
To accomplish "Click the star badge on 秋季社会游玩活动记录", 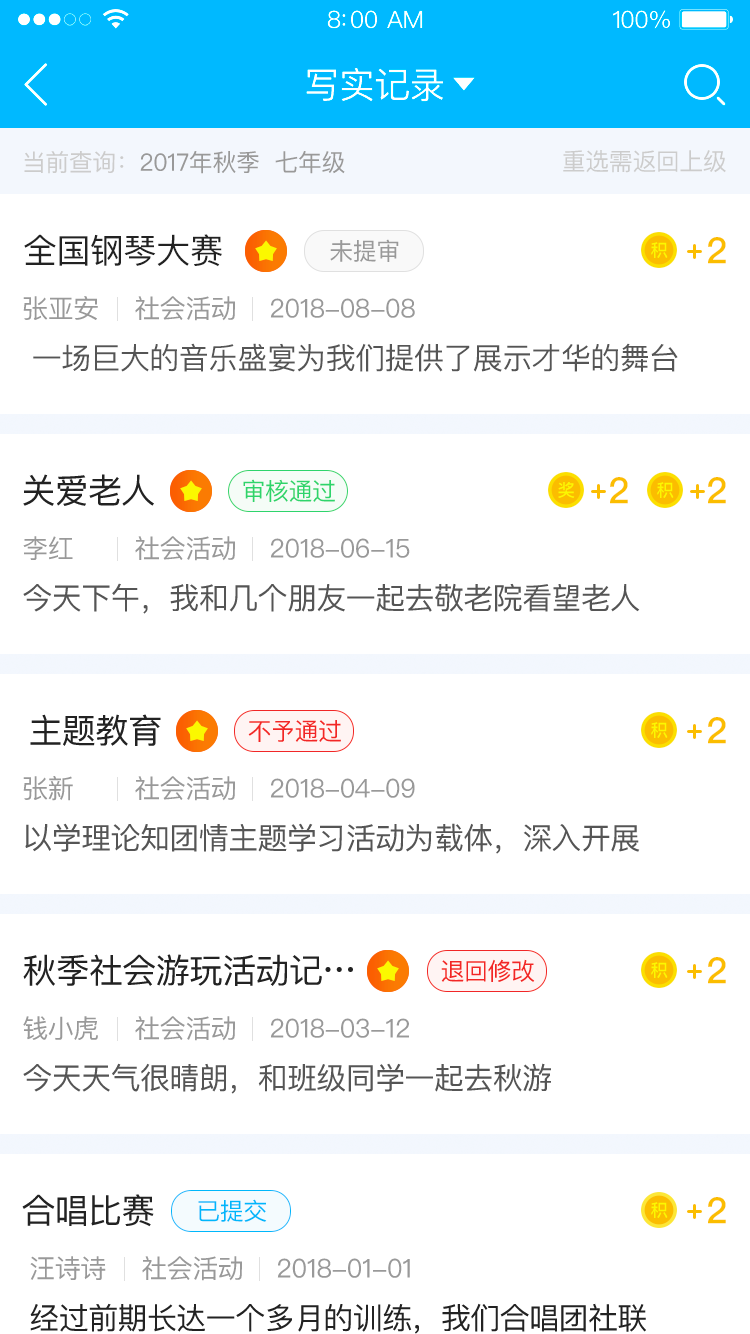I will click(387, 971).
